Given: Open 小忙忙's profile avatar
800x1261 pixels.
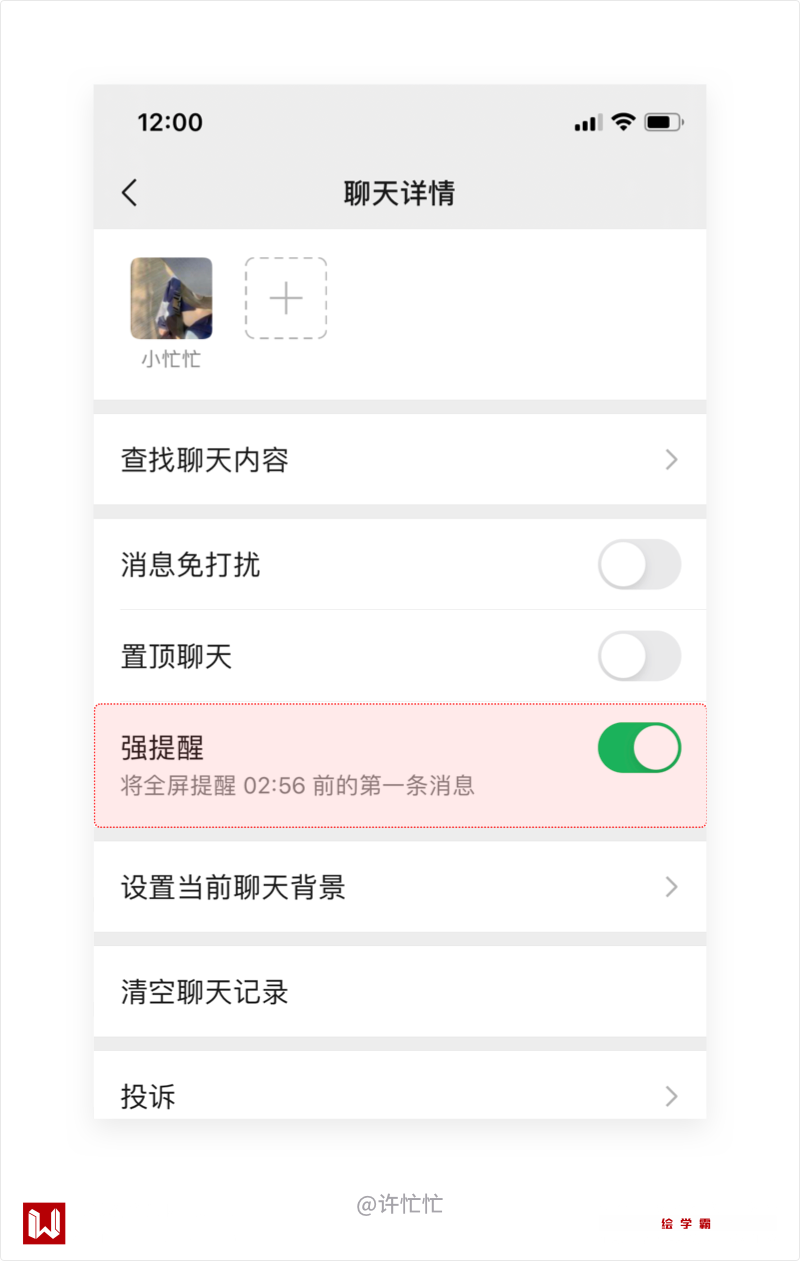Looking at the screenshot, I should point(171,298).
